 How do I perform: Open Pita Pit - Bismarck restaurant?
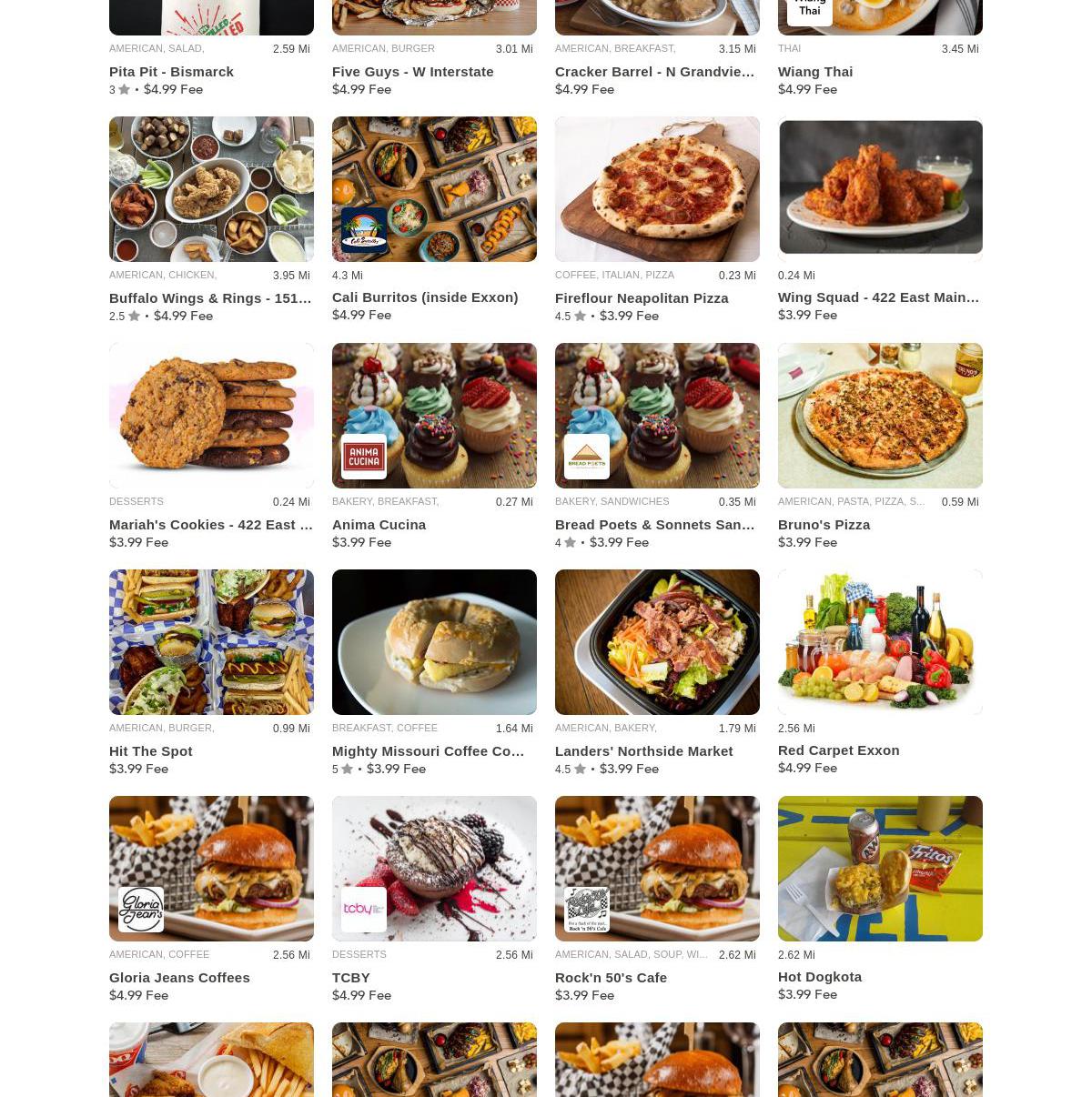click(171, 71)
